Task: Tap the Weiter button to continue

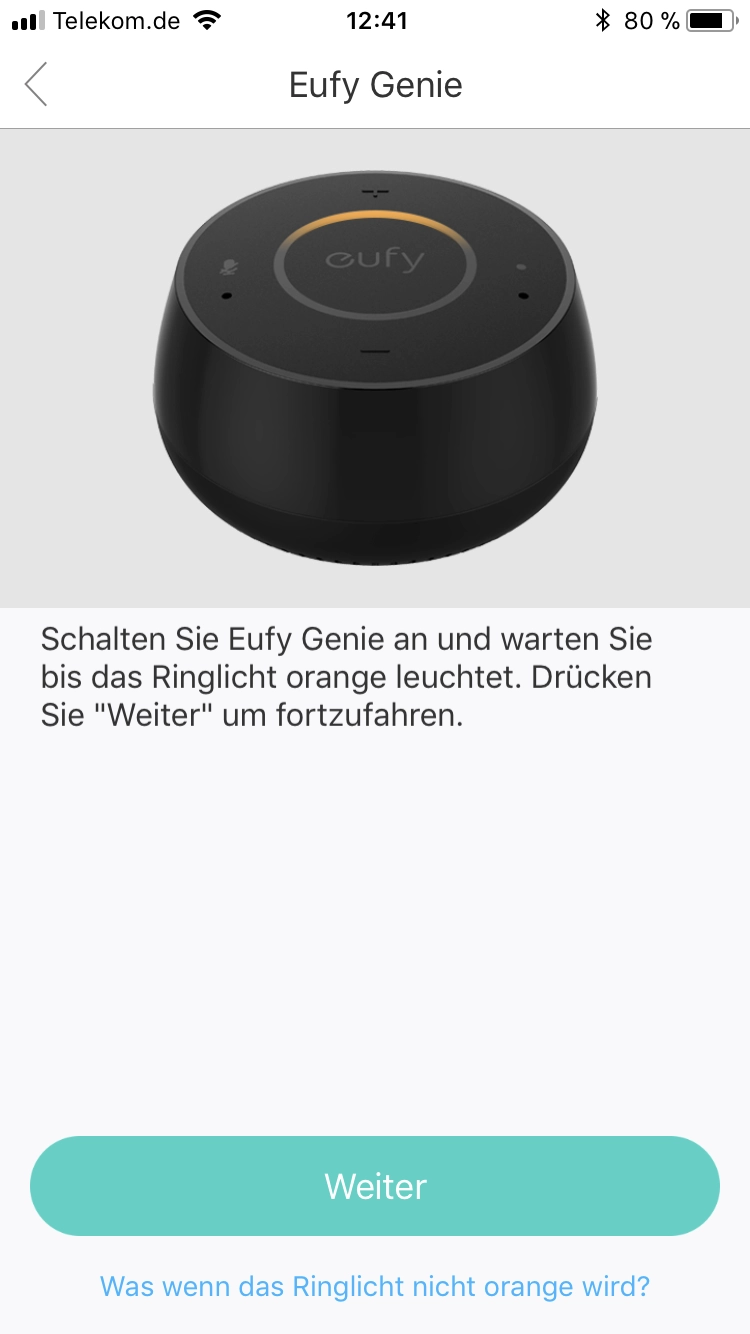Action: point(375,1186)
